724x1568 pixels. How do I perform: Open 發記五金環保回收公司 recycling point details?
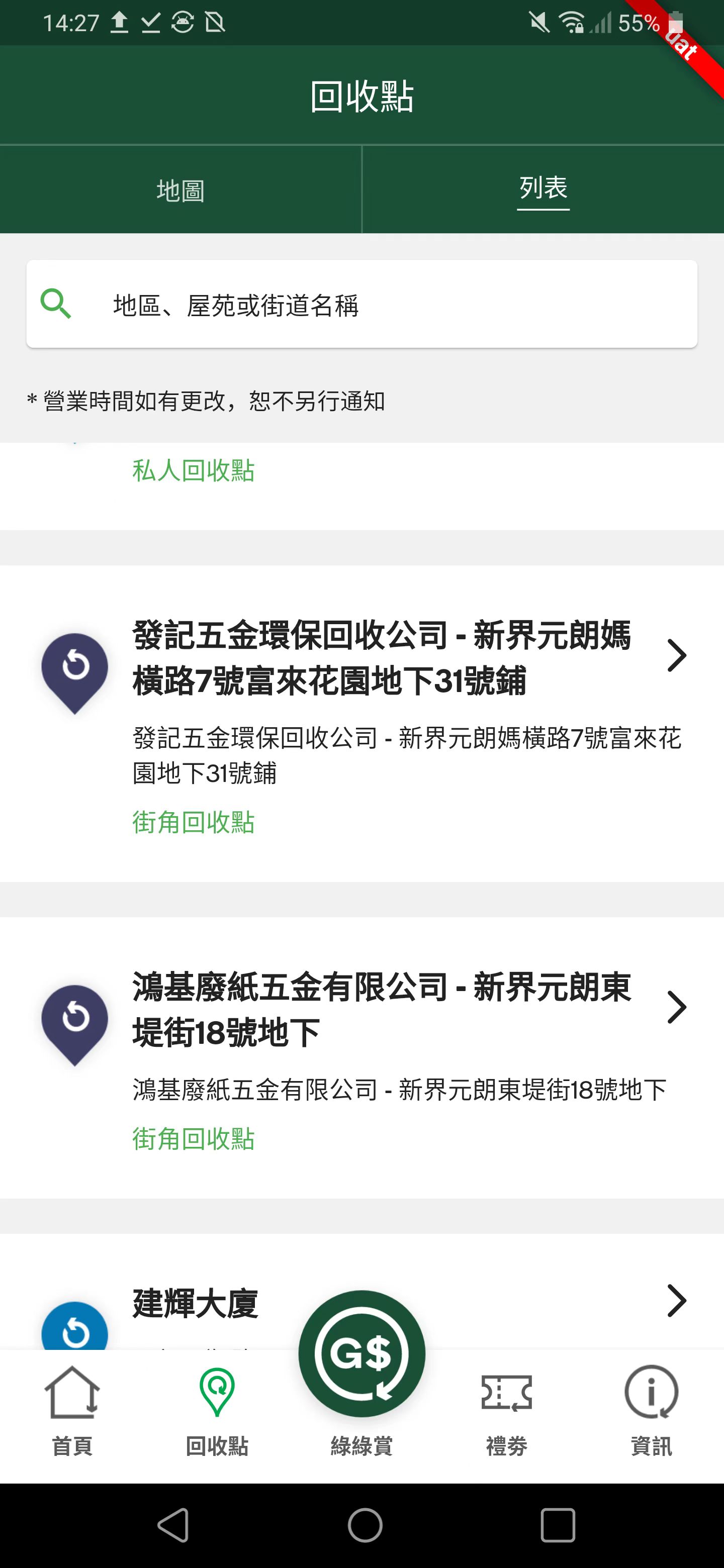coord(381,657)
